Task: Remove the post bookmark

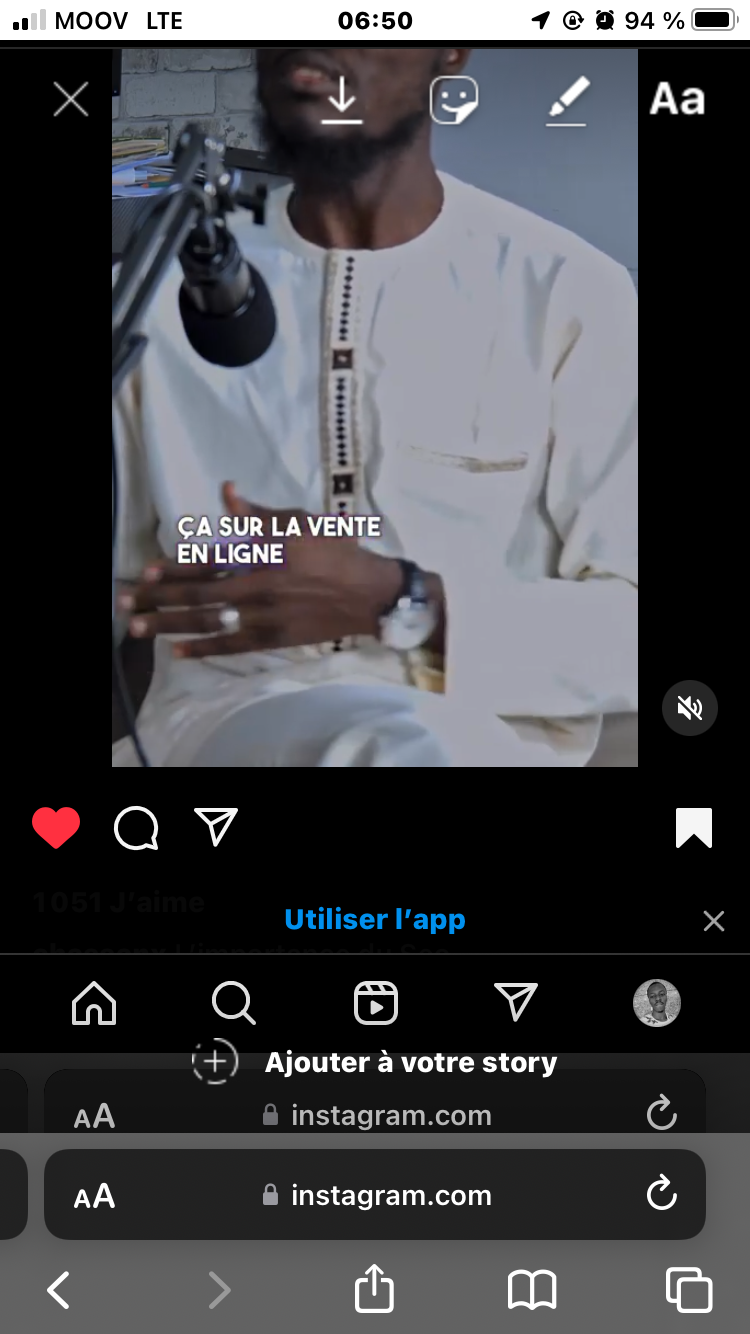Action: coord(694,828)
